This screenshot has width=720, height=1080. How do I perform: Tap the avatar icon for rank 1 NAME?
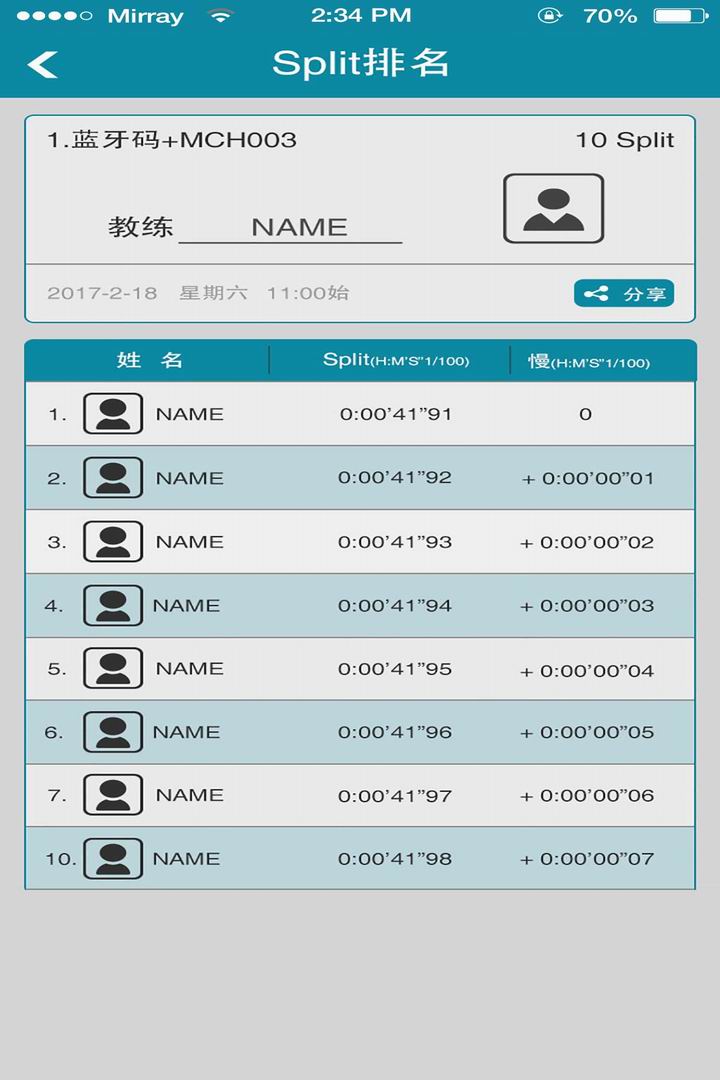111,413
